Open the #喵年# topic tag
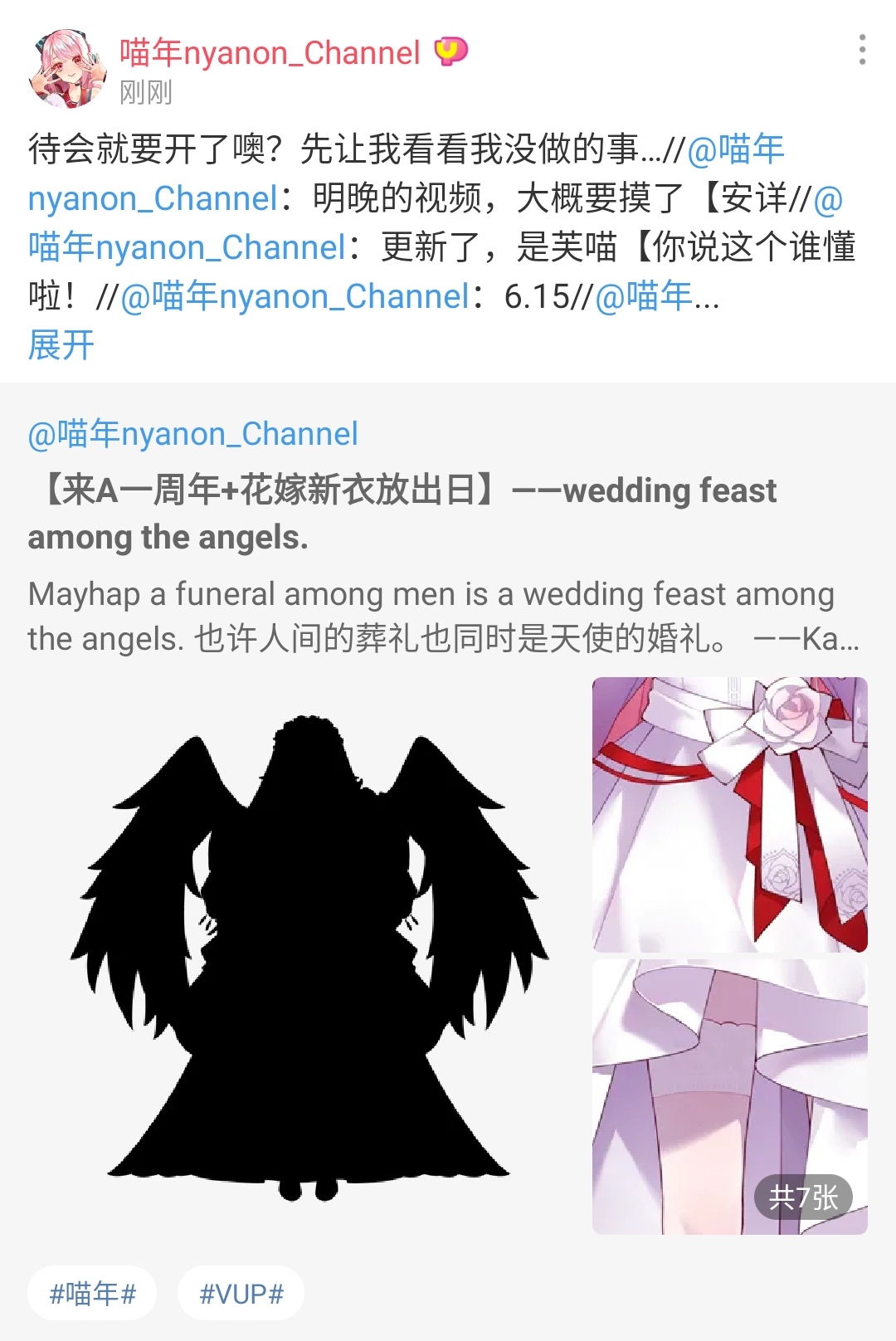This screenshot has height=1341, width=896. pyautogui.click(x=92, y=1293)
